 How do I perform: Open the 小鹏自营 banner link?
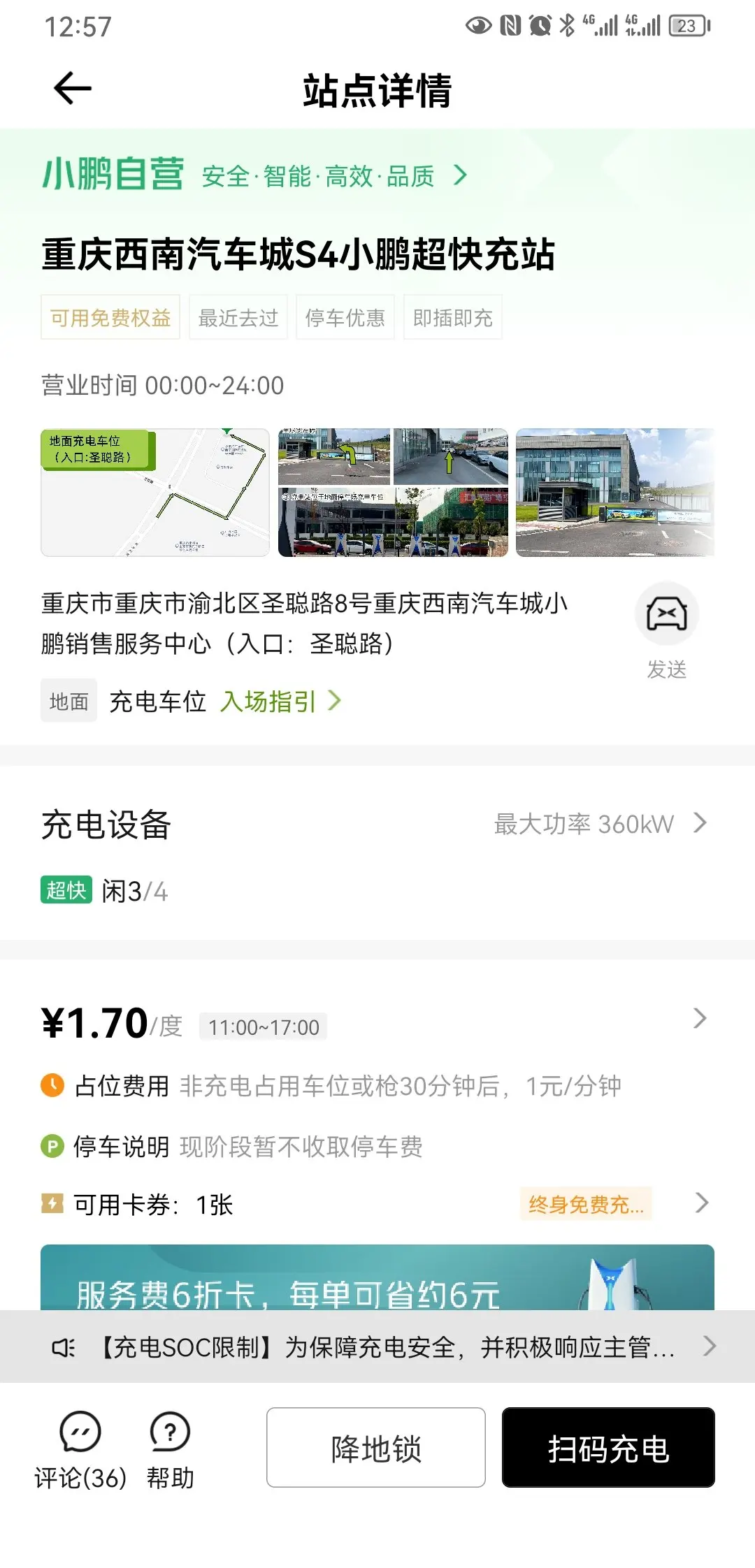[255, 175]
